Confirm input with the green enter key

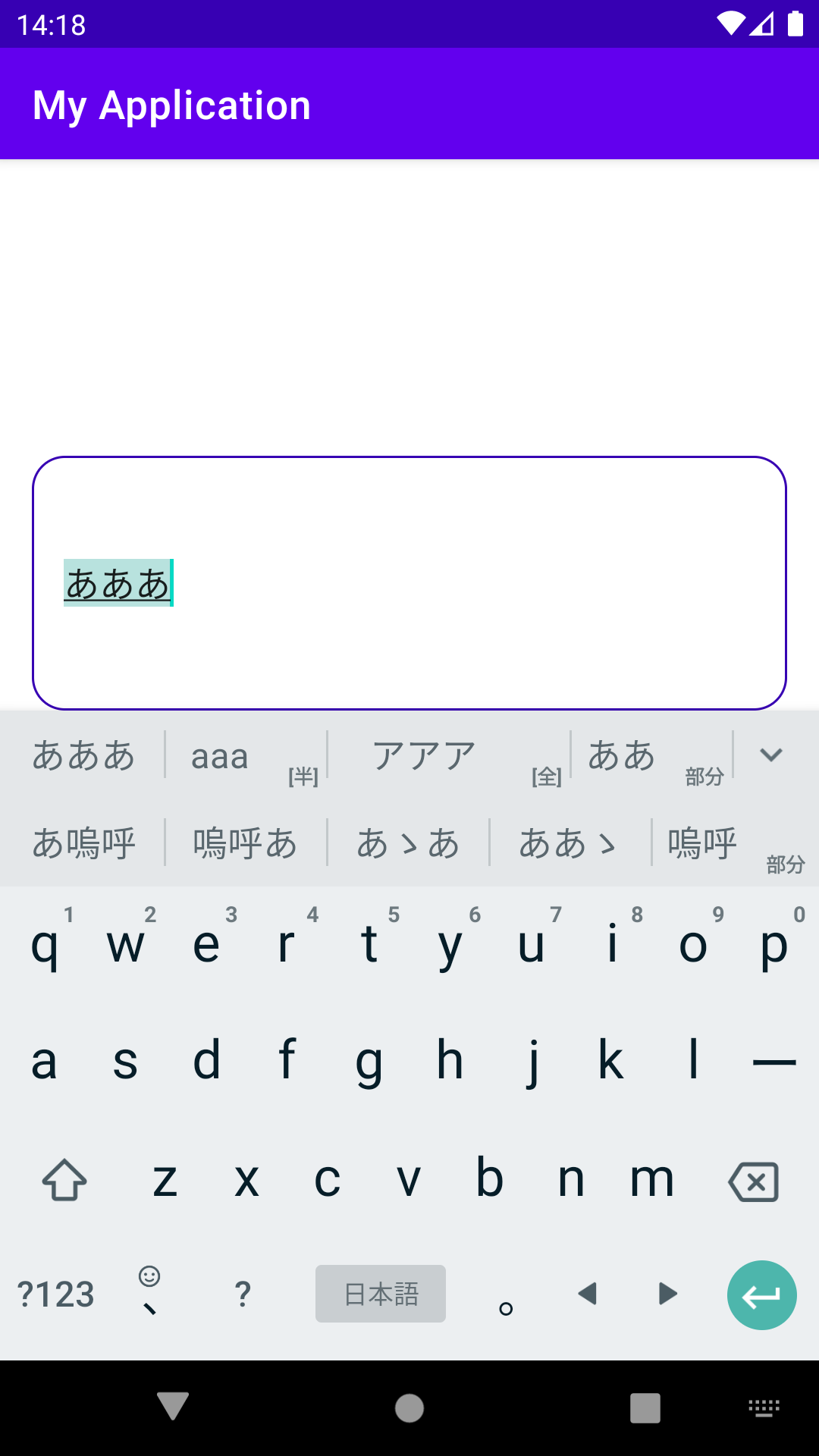coord(761,1295)
